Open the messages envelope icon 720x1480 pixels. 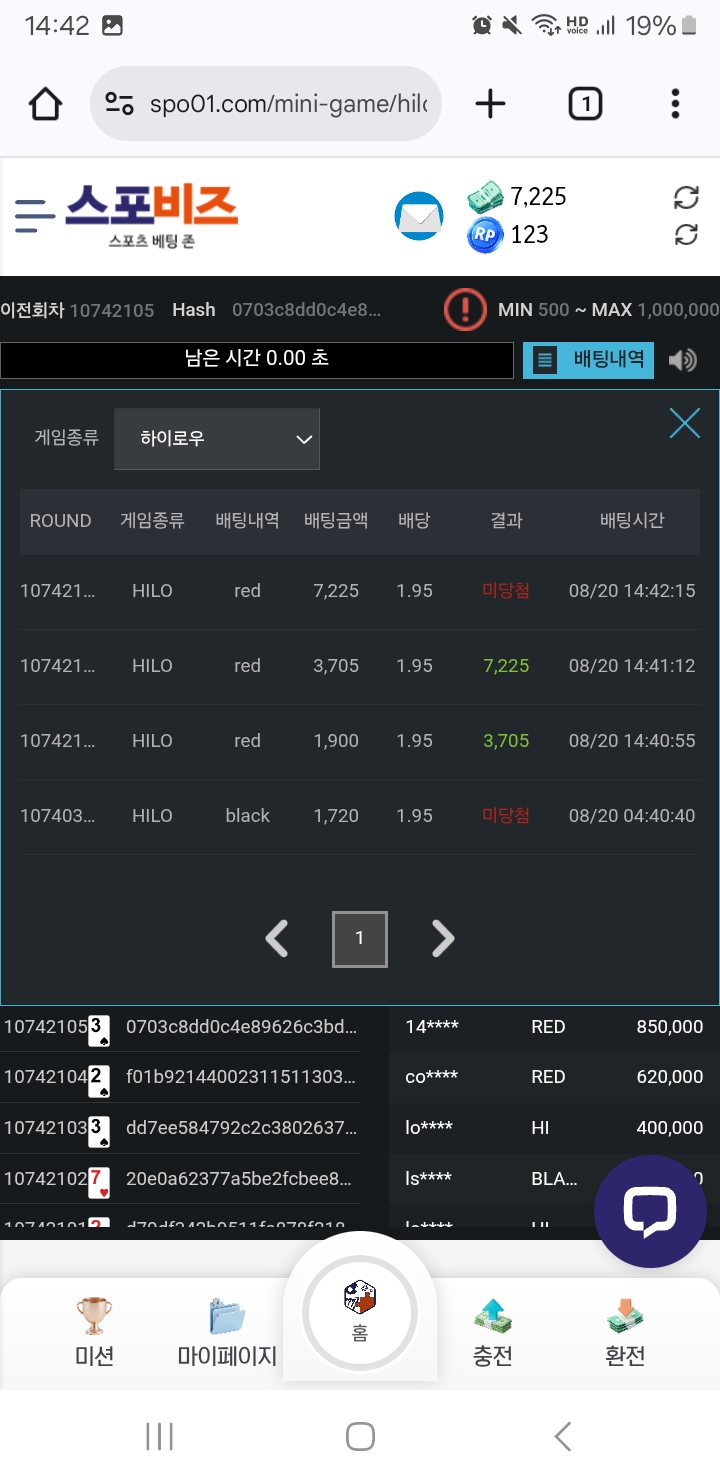click(x=419, y=216)
